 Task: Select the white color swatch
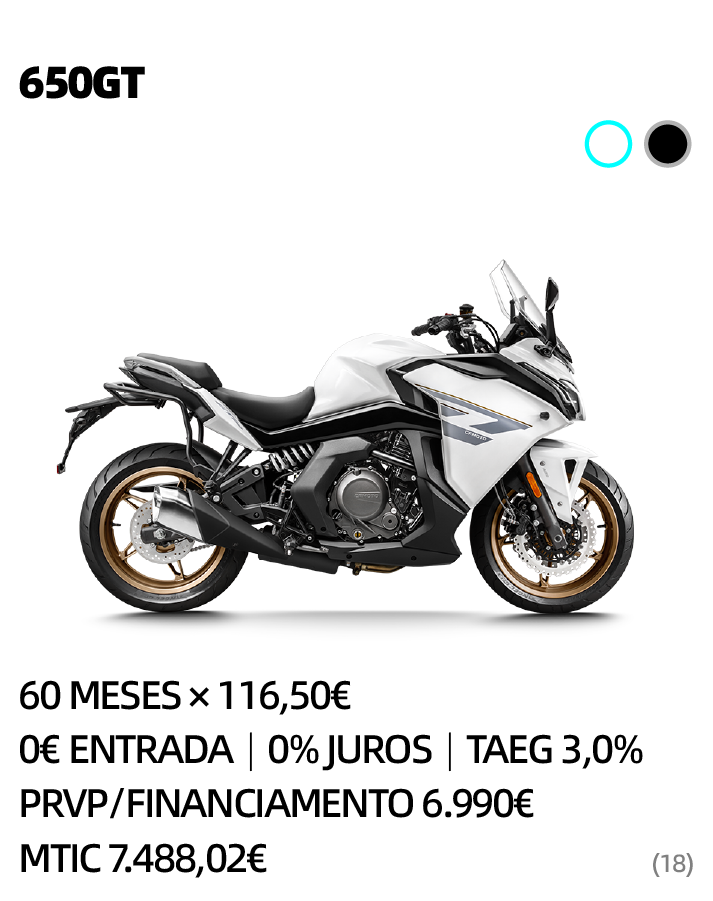click(608, 144)
